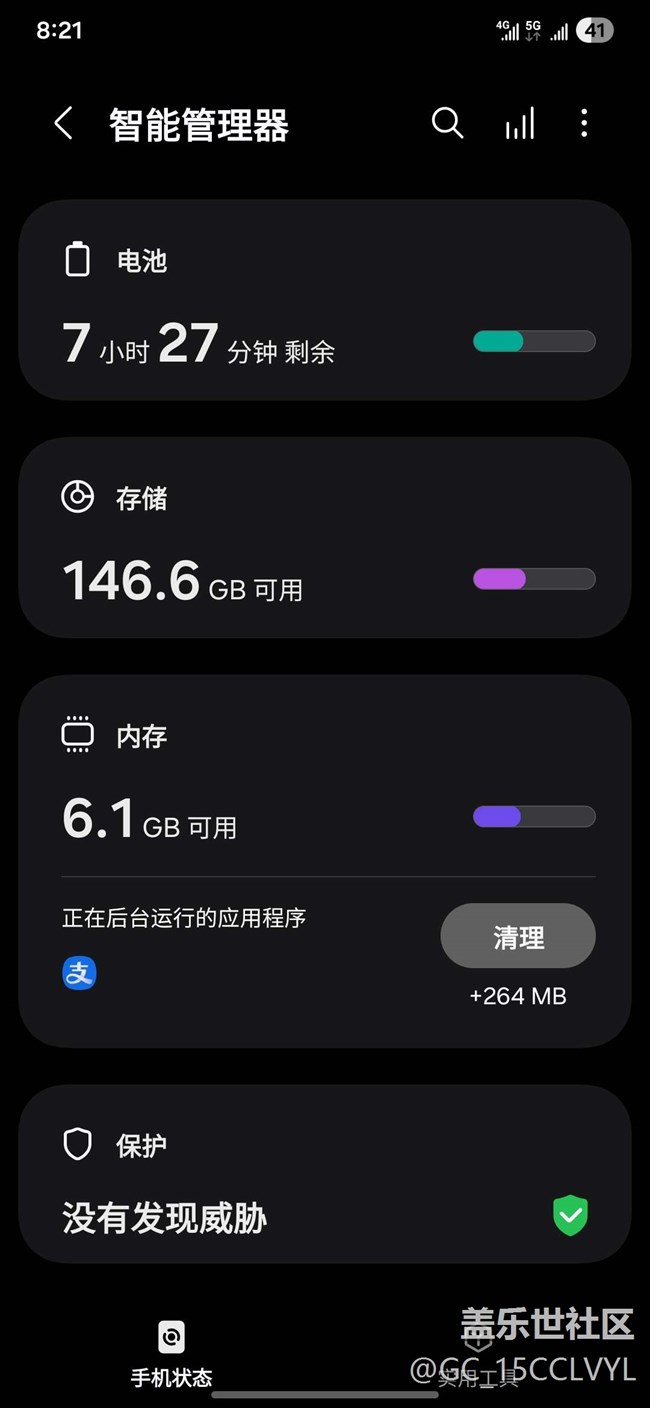This screenshot has height=1408, width=650.
Task: Open the 保护 card
Action: tap(324, 1174)
